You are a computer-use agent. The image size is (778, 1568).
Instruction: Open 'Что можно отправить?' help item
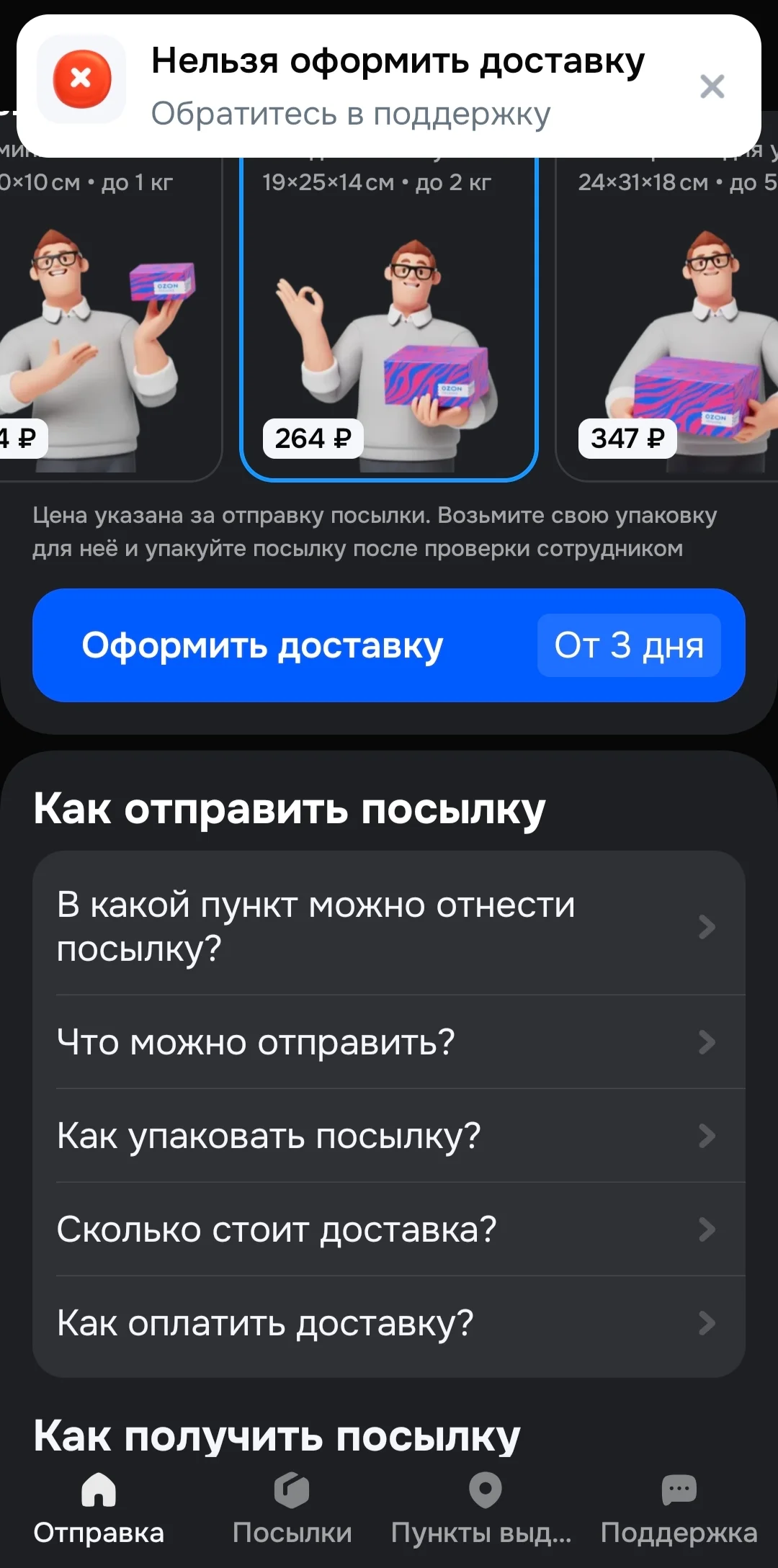[x=389, y=1042]
